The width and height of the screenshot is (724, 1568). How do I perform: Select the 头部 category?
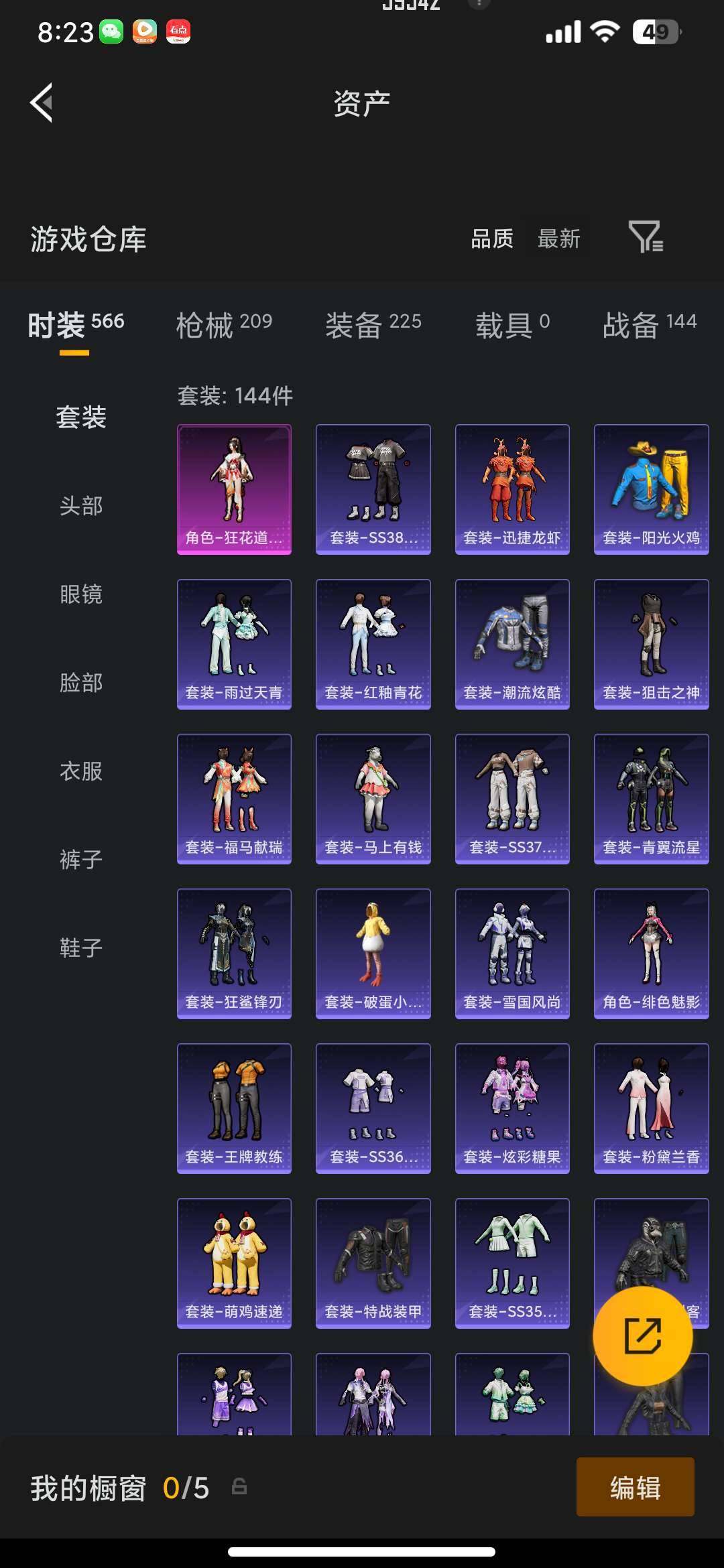[x=81, y=506]
